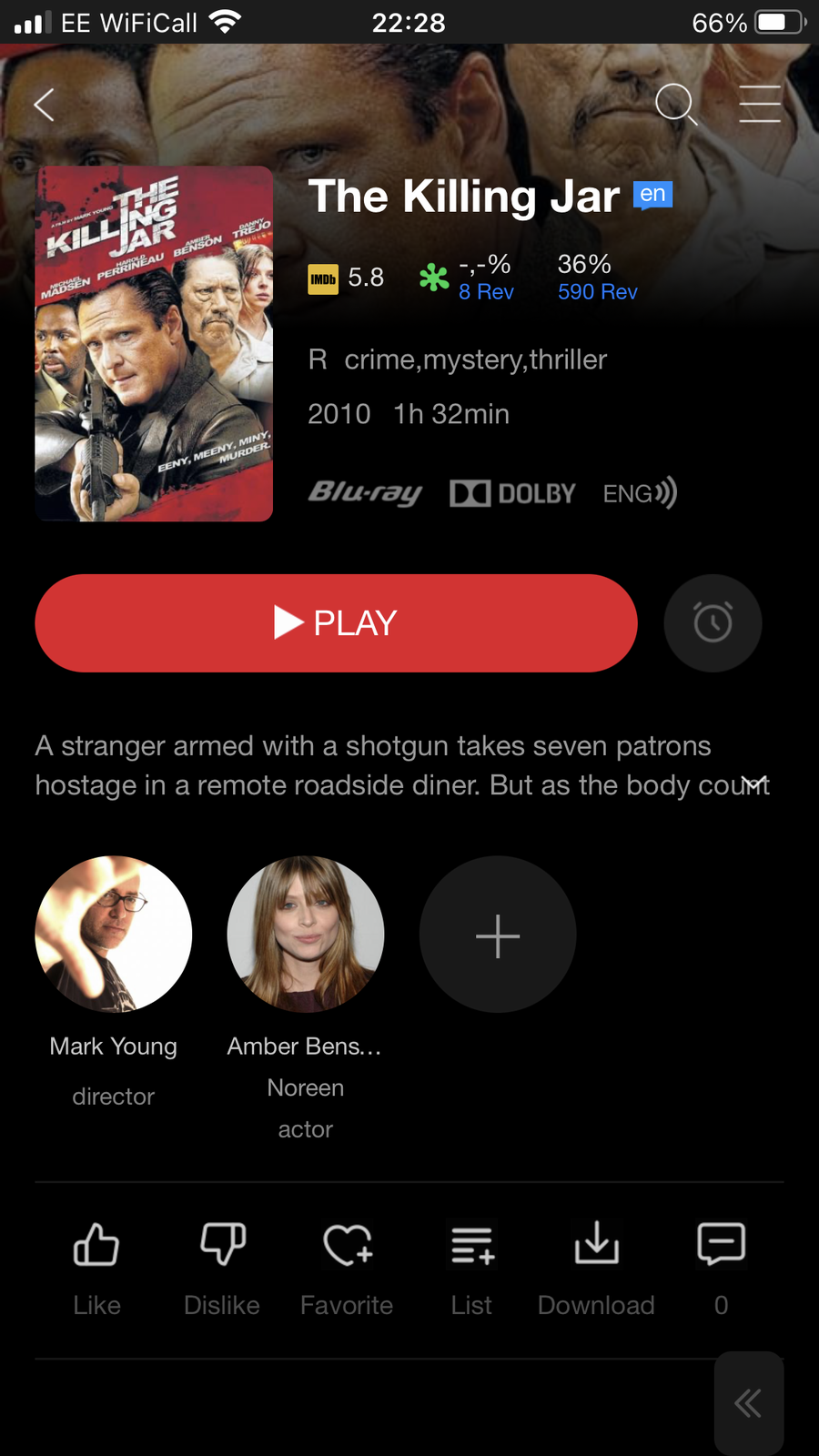This screenshot has width=819, height=1456.
Task: Open the search magnifier icon
Action: pos(675,104)
